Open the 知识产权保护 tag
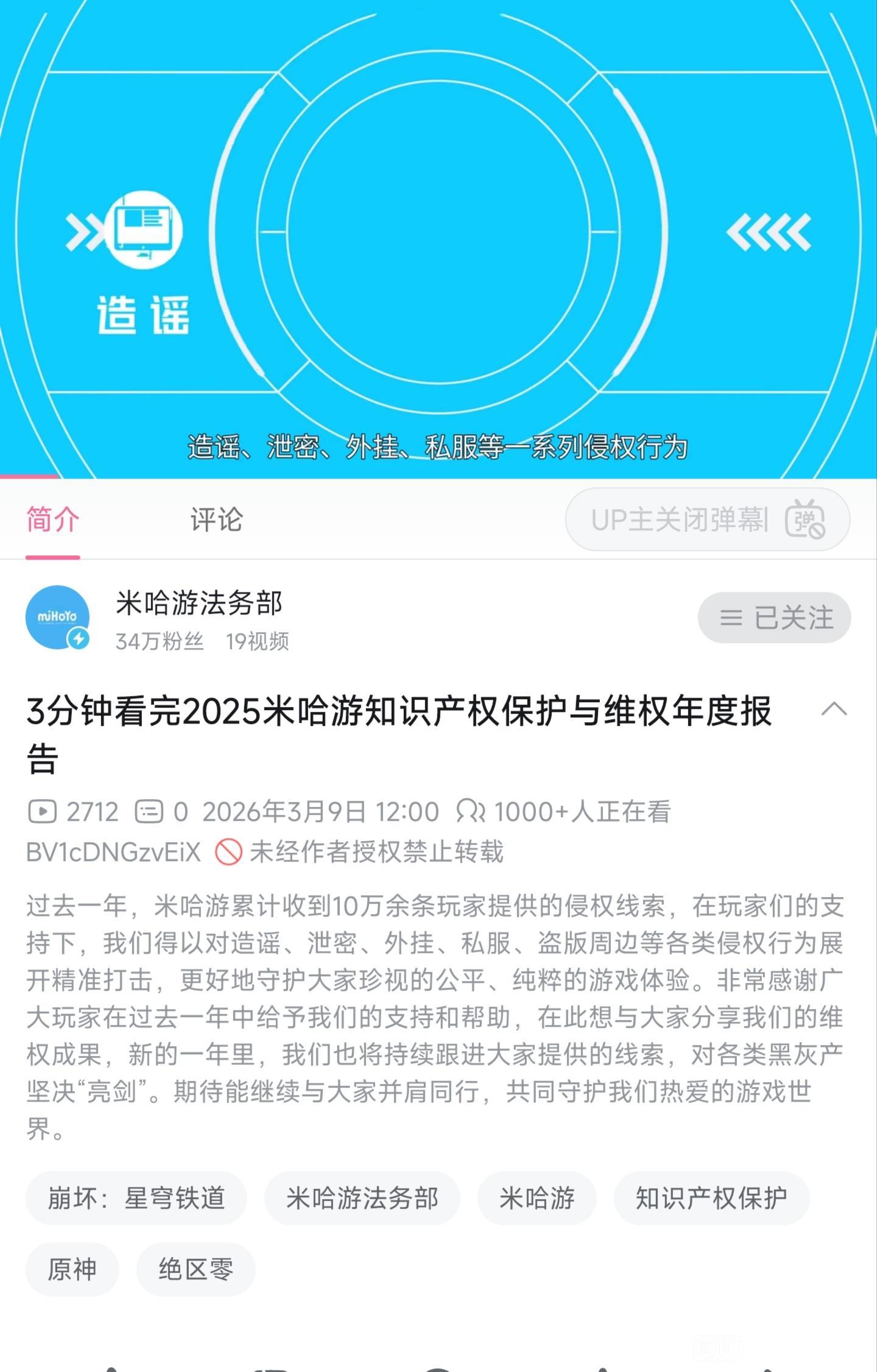The width and height of the screenshot is (877, 1372). (x=711, y=1198)
